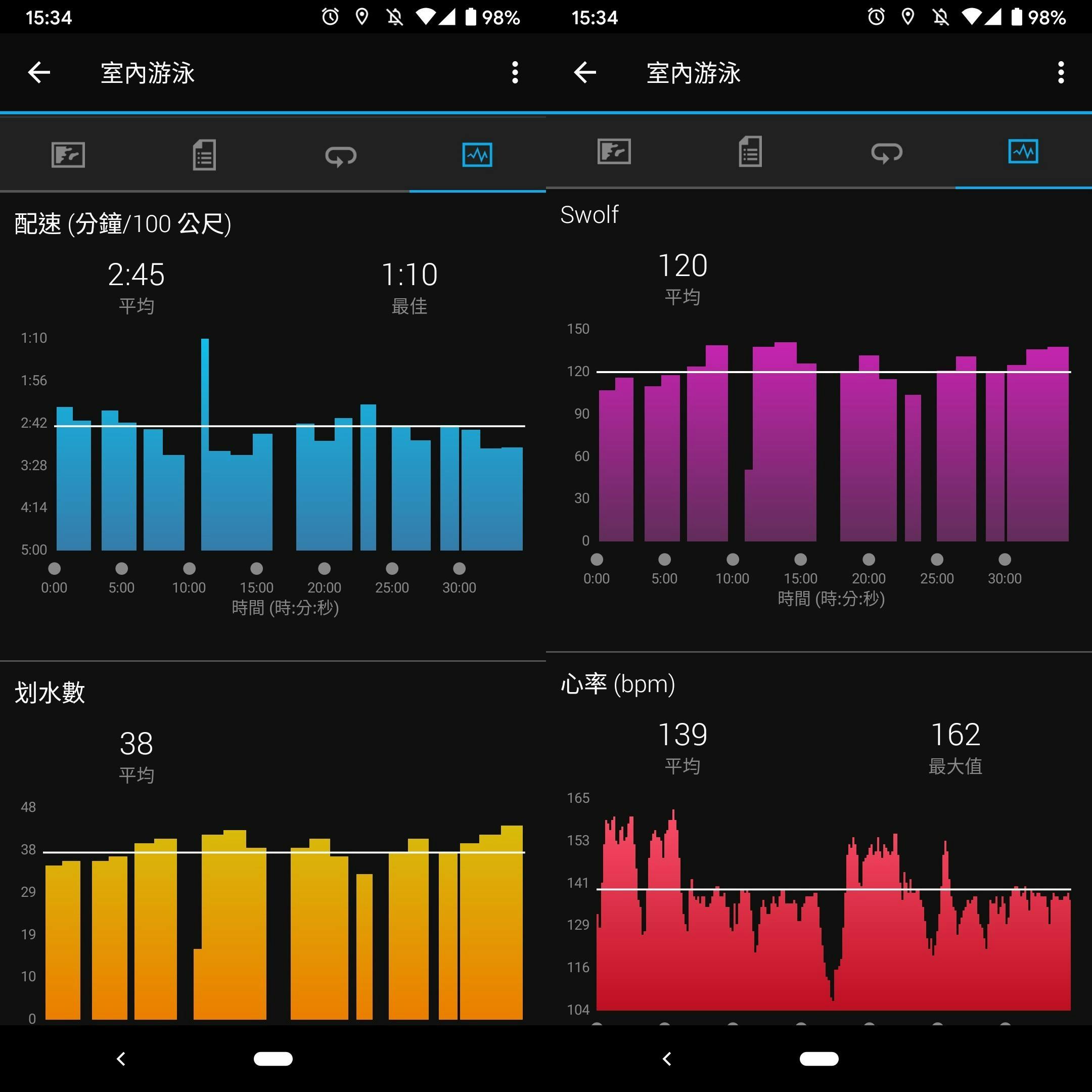Go back from the screen showing the Swolf chart
This screenshot has height=1092, width=1092.
585,72
